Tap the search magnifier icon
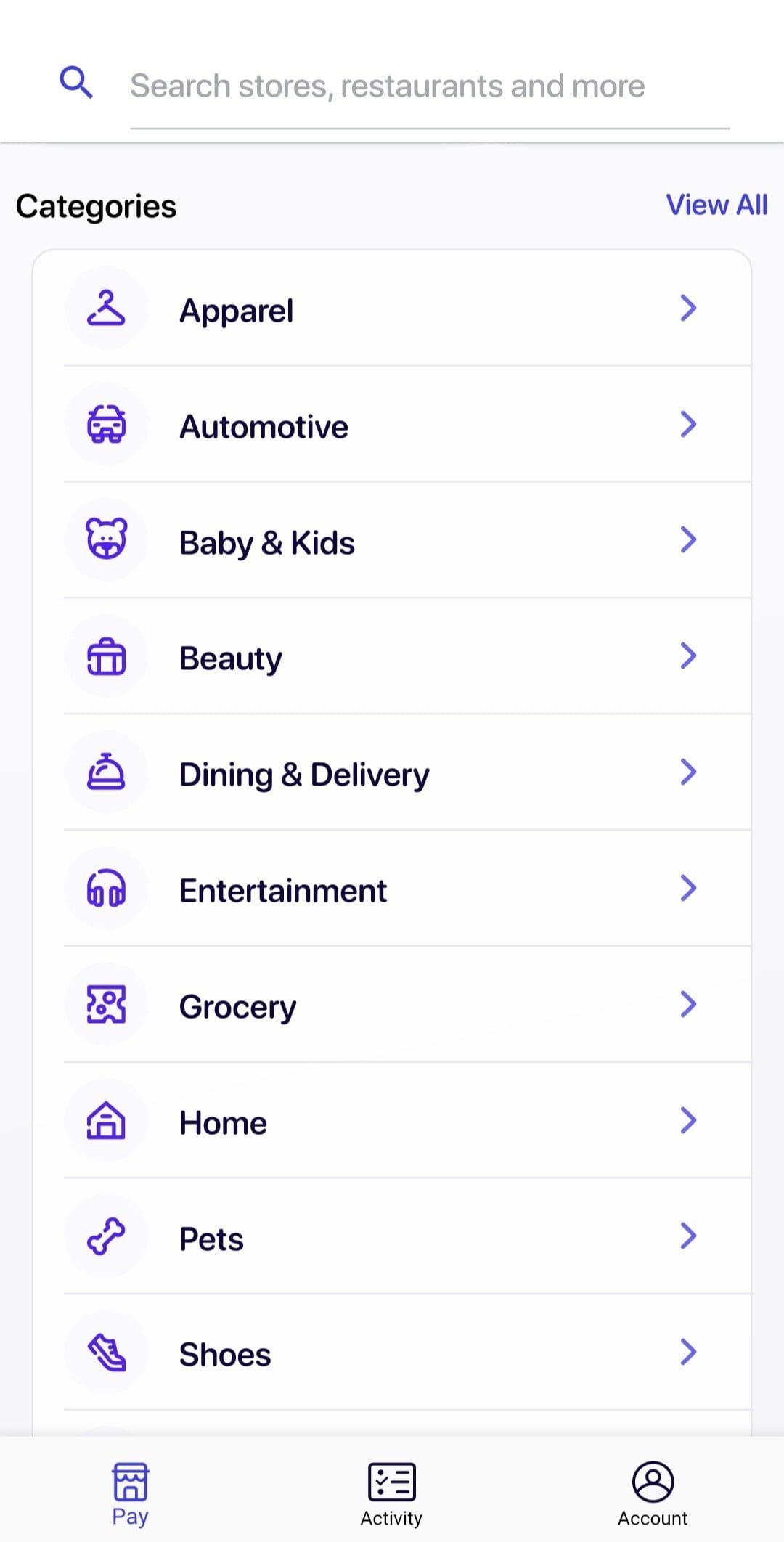 (75, 82)
